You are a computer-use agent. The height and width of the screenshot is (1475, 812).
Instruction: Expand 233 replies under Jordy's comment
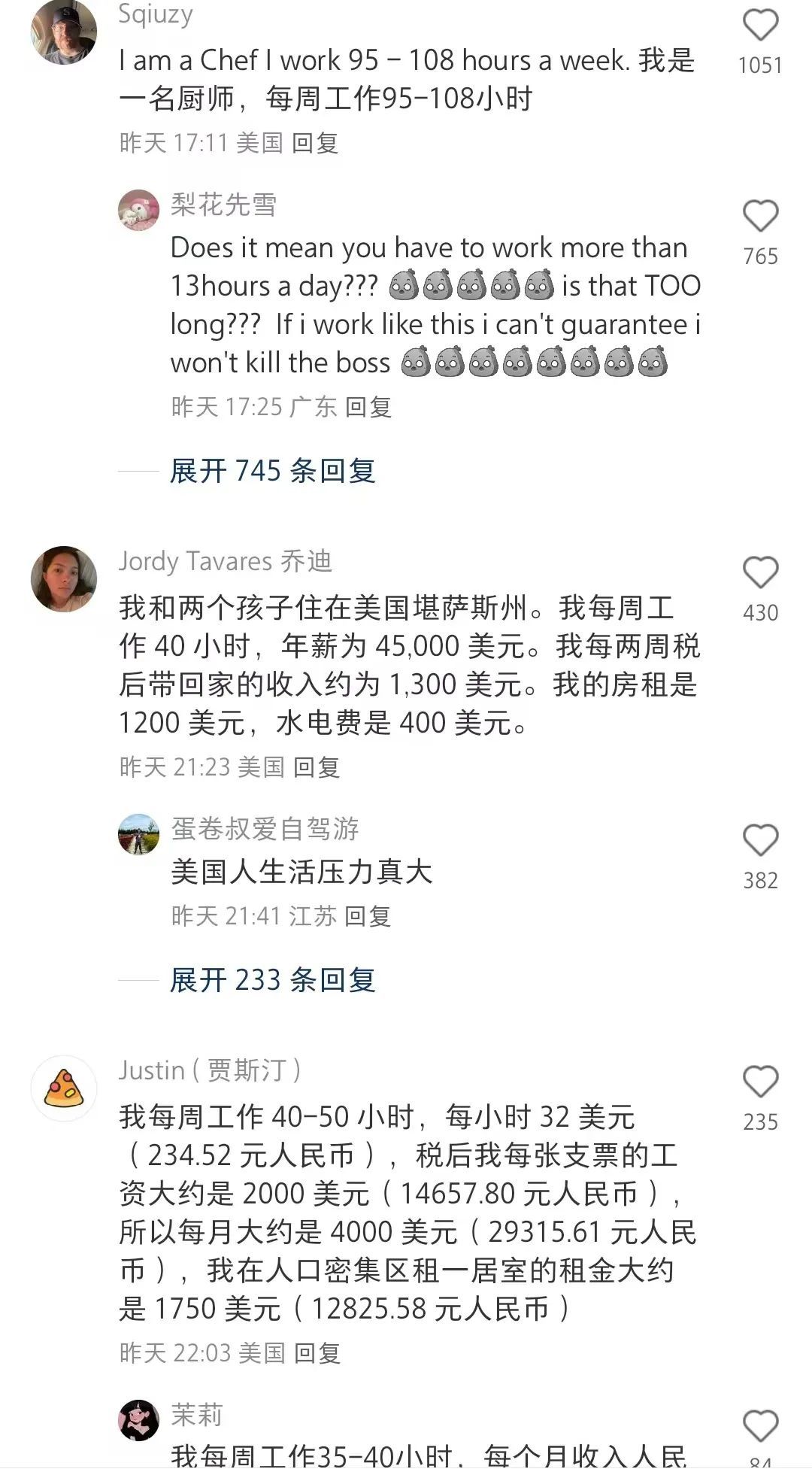coord(272,980)
